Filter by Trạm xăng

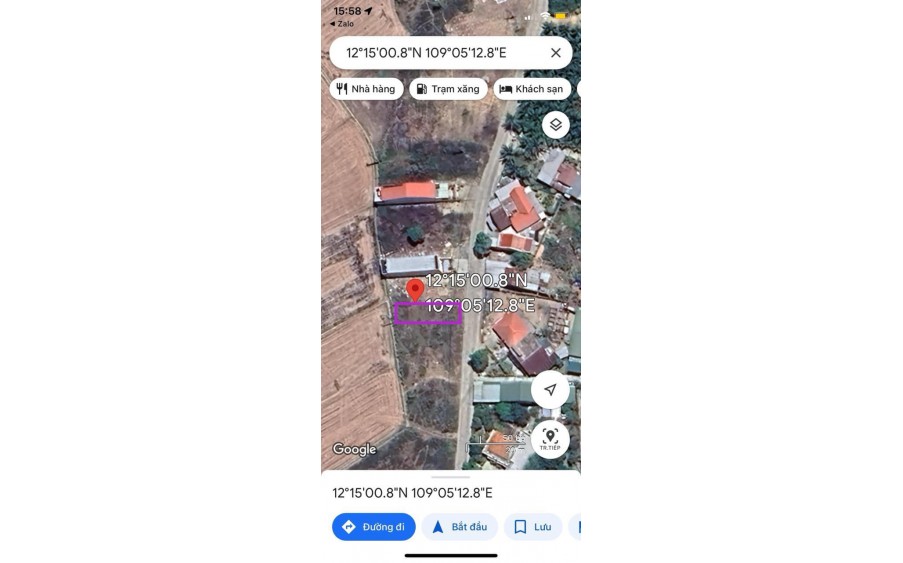[x=448, y=89]
